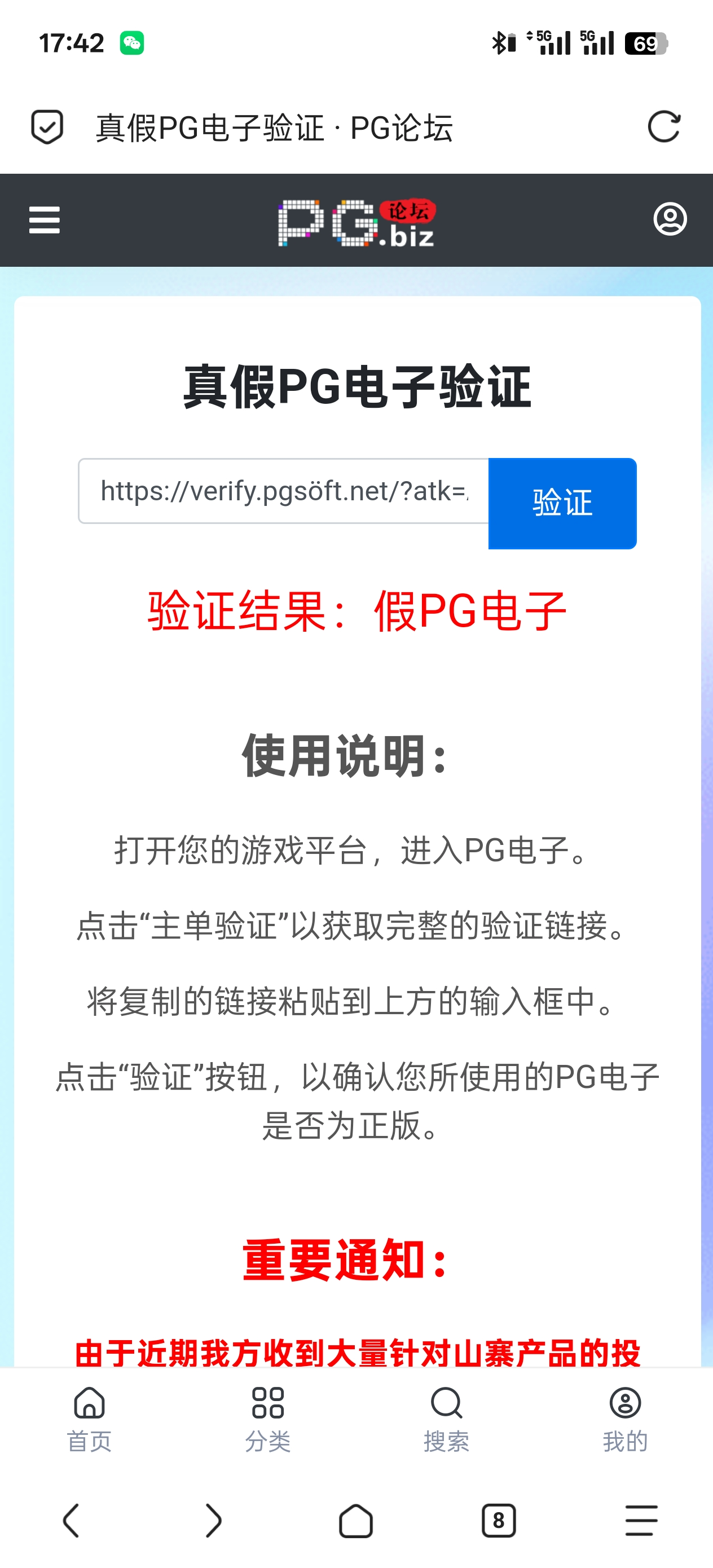Image resolution: width=713 pixels, height=1568 pixels.
Task: Go to the 首页 tab
Action: pos(90,1419)
